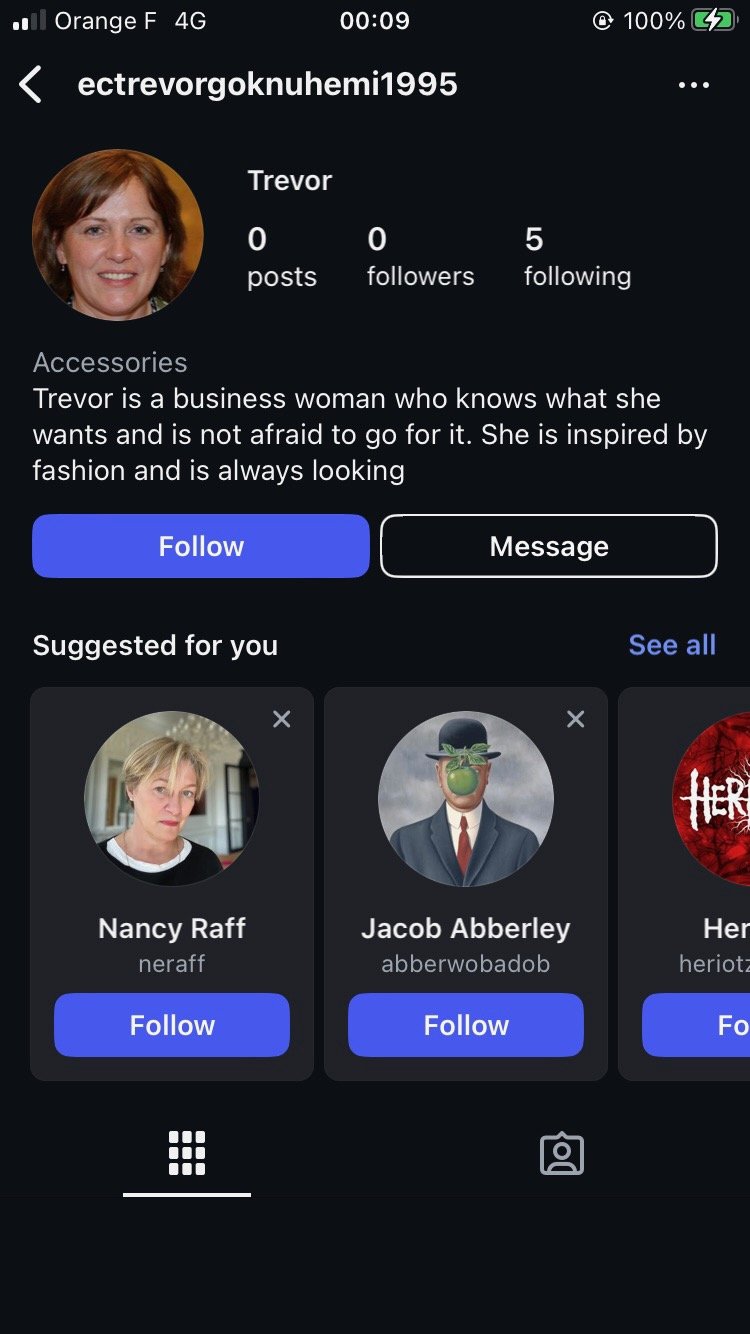Open the three-dot overflow menu
This screenshot has height=1334, width=750.
coord(693,85)
